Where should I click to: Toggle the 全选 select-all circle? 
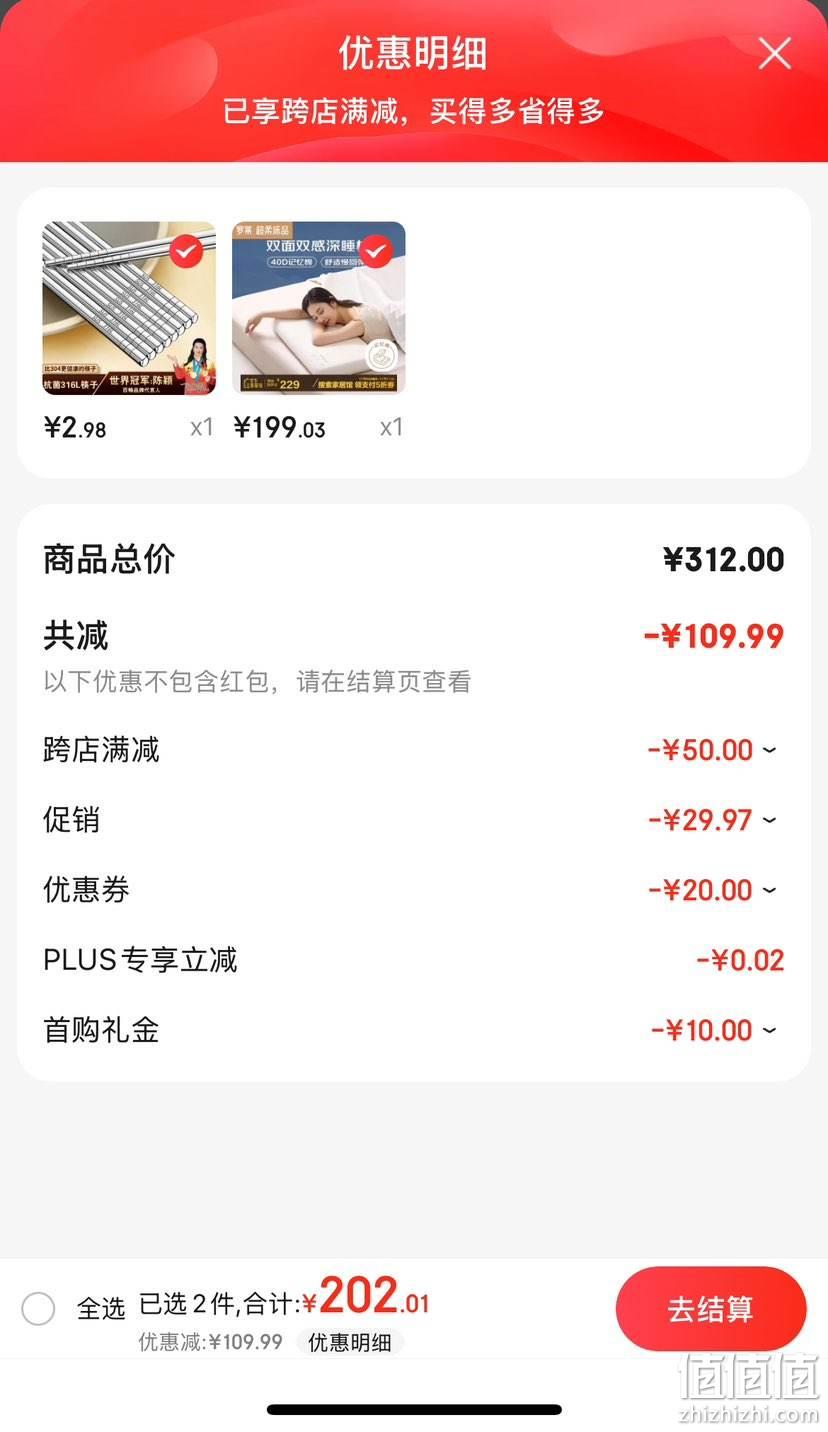point(38,1308)
